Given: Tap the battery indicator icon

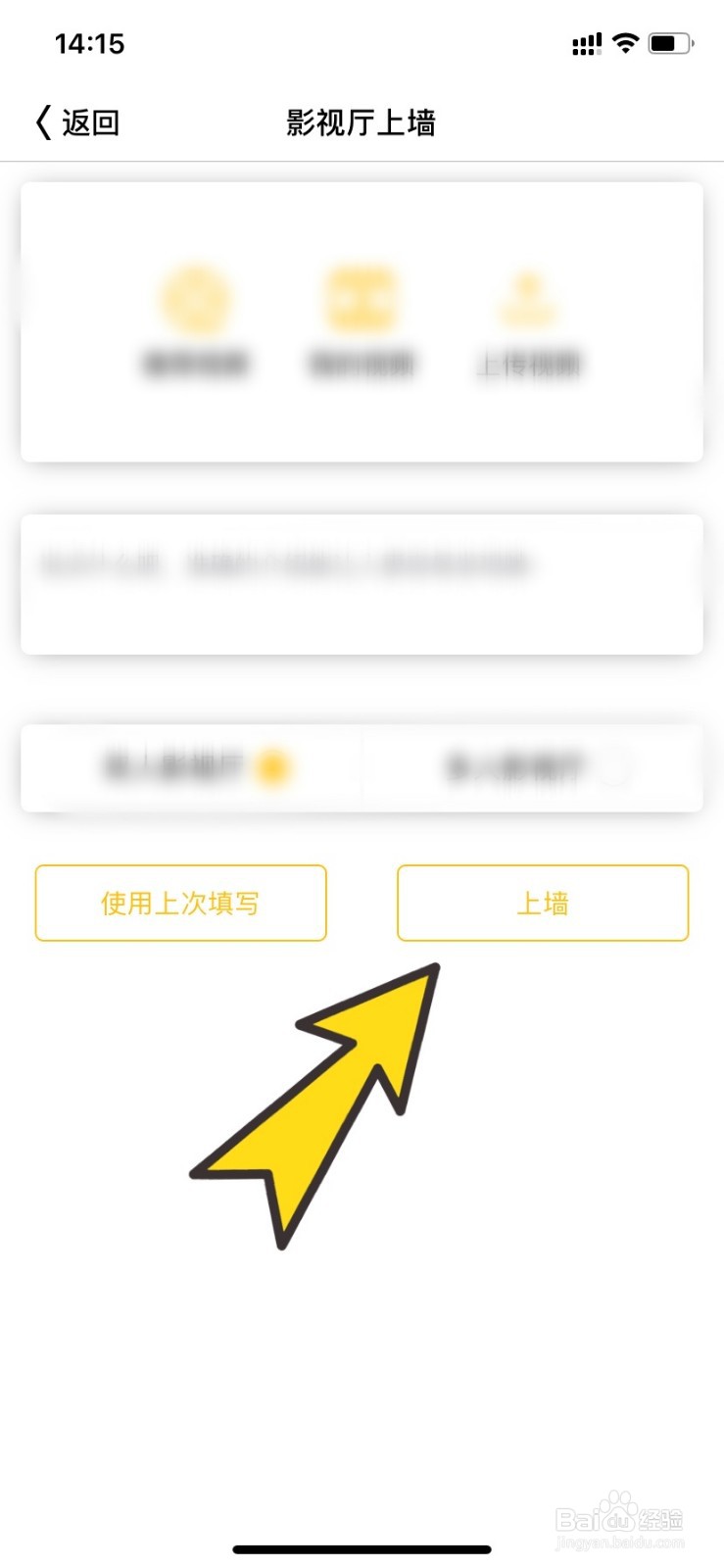Looking at the screenshot, I should pyautogui.click(x=670, y=41).
